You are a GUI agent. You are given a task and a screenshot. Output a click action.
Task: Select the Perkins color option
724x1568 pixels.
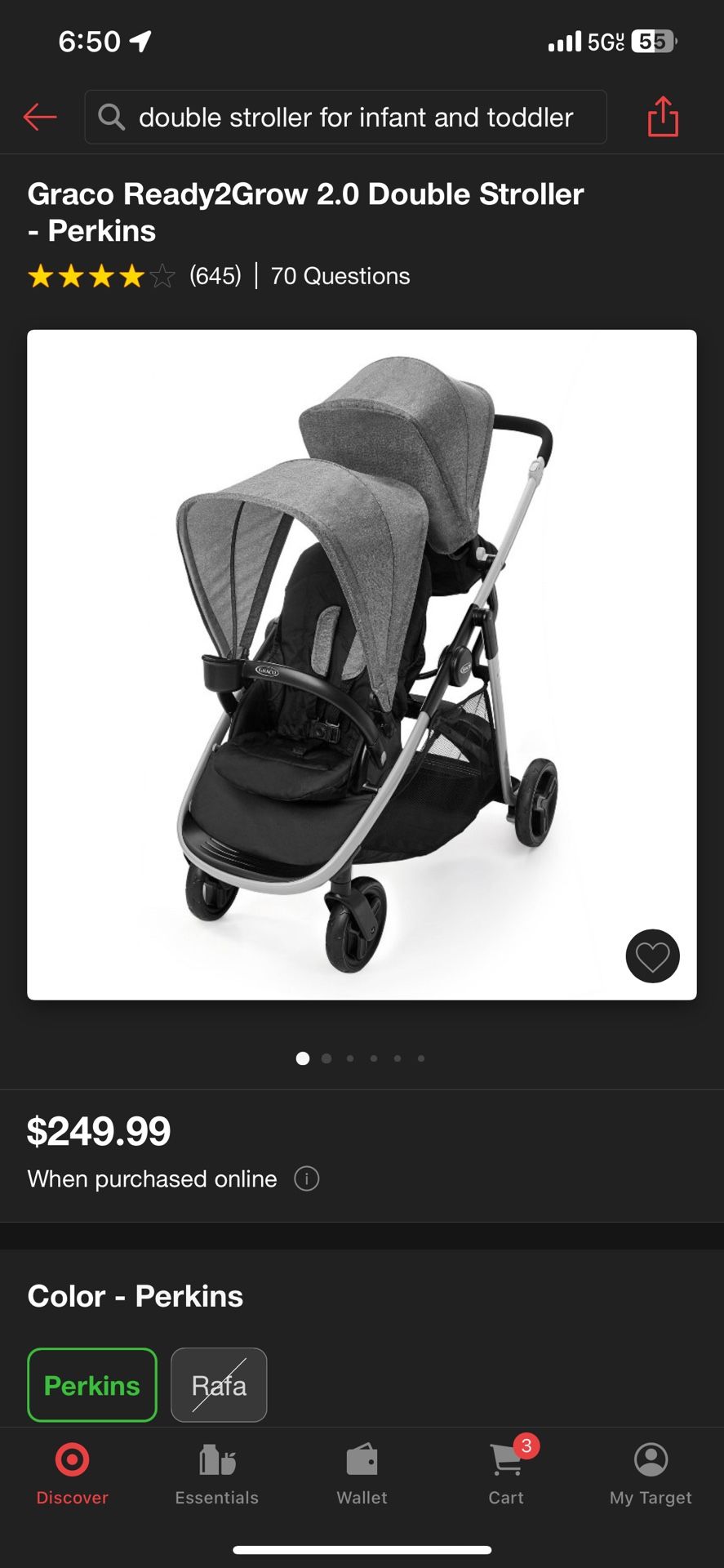pyautogui.click(x=92, y=1385)
